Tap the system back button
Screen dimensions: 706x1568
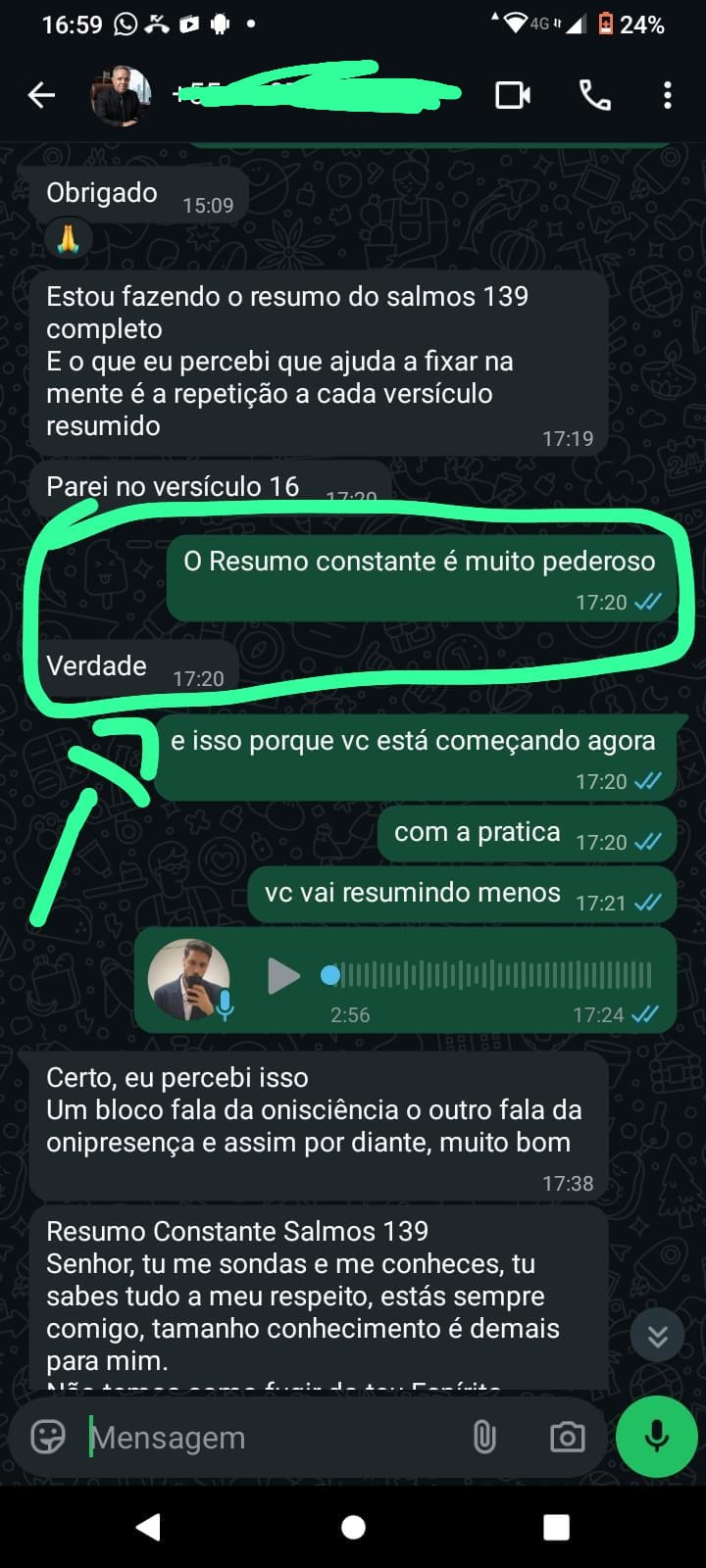point(148,1527)
